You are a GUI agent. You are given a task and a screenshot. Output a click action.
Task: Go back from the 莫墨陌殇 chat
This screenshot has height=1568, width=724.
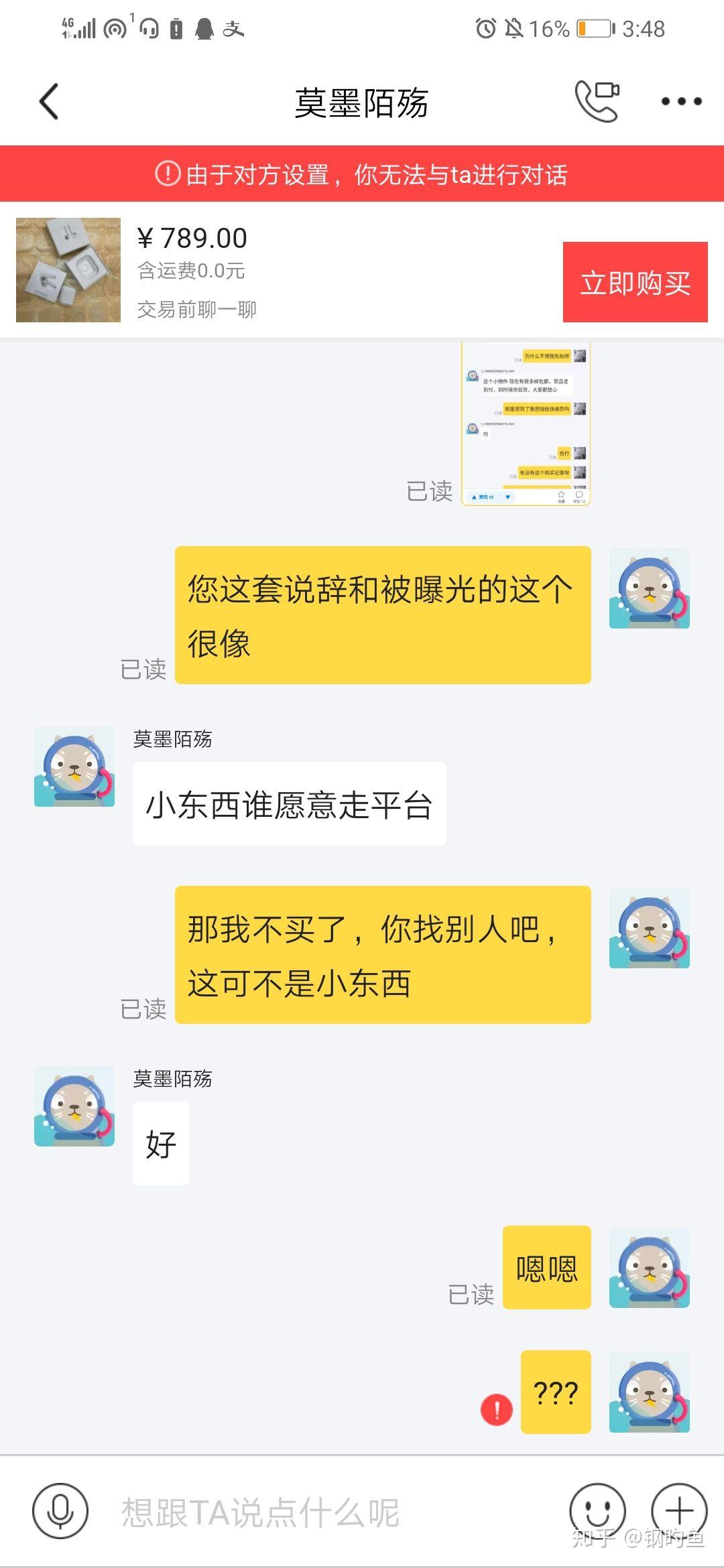point(49,102)
